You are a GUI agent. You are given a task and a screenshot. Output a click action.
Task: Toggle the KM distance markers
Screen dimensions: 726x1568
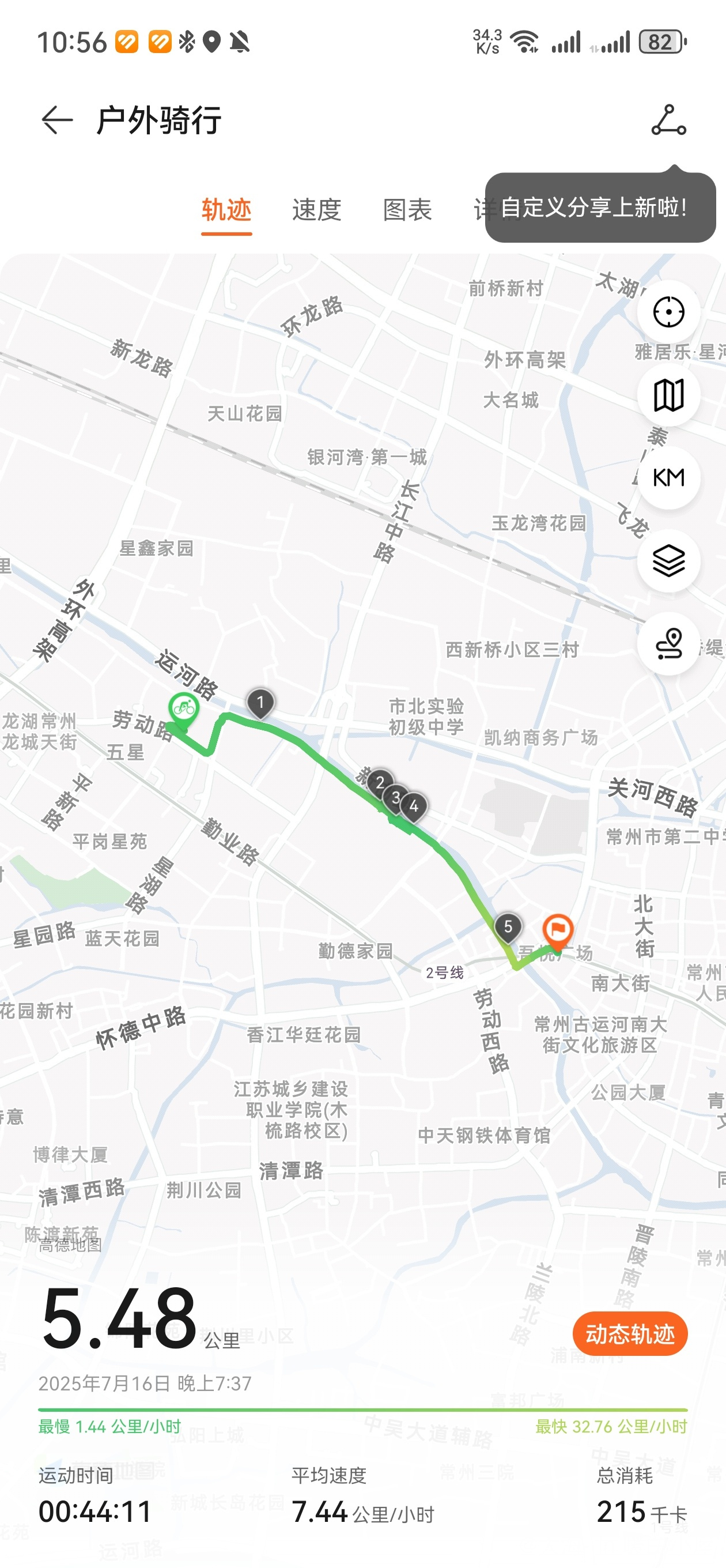pyautogui.click(x=668, y=478)
